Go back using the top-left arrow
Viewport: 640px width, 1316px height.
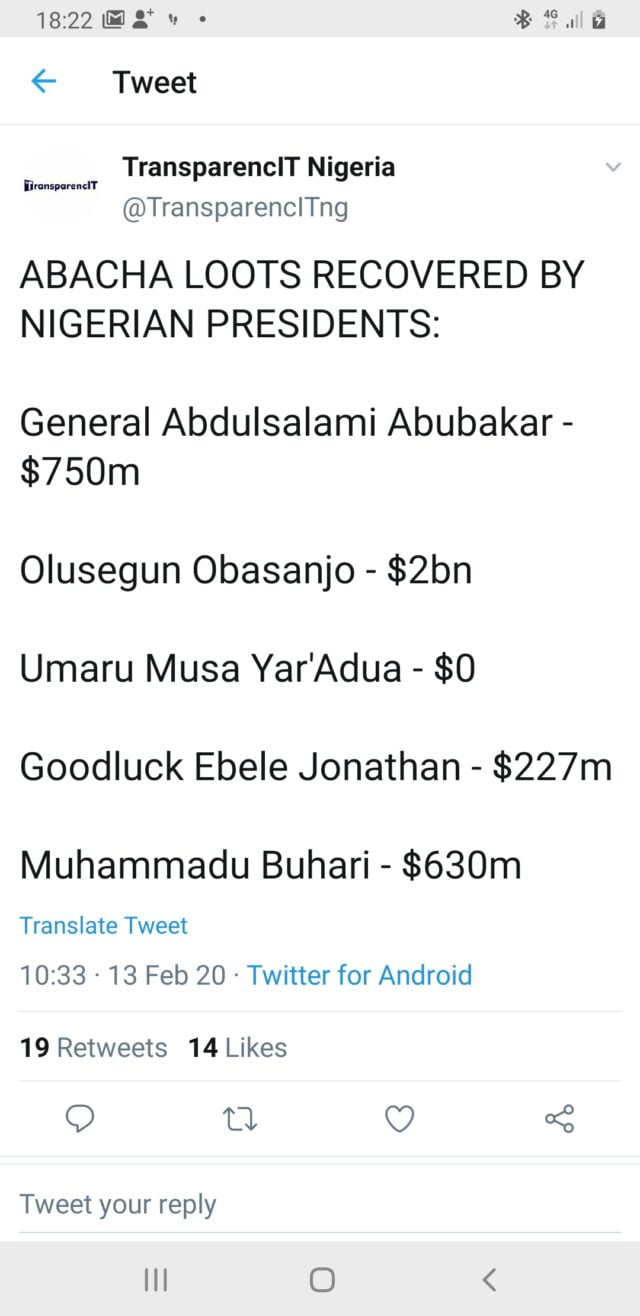44,82
